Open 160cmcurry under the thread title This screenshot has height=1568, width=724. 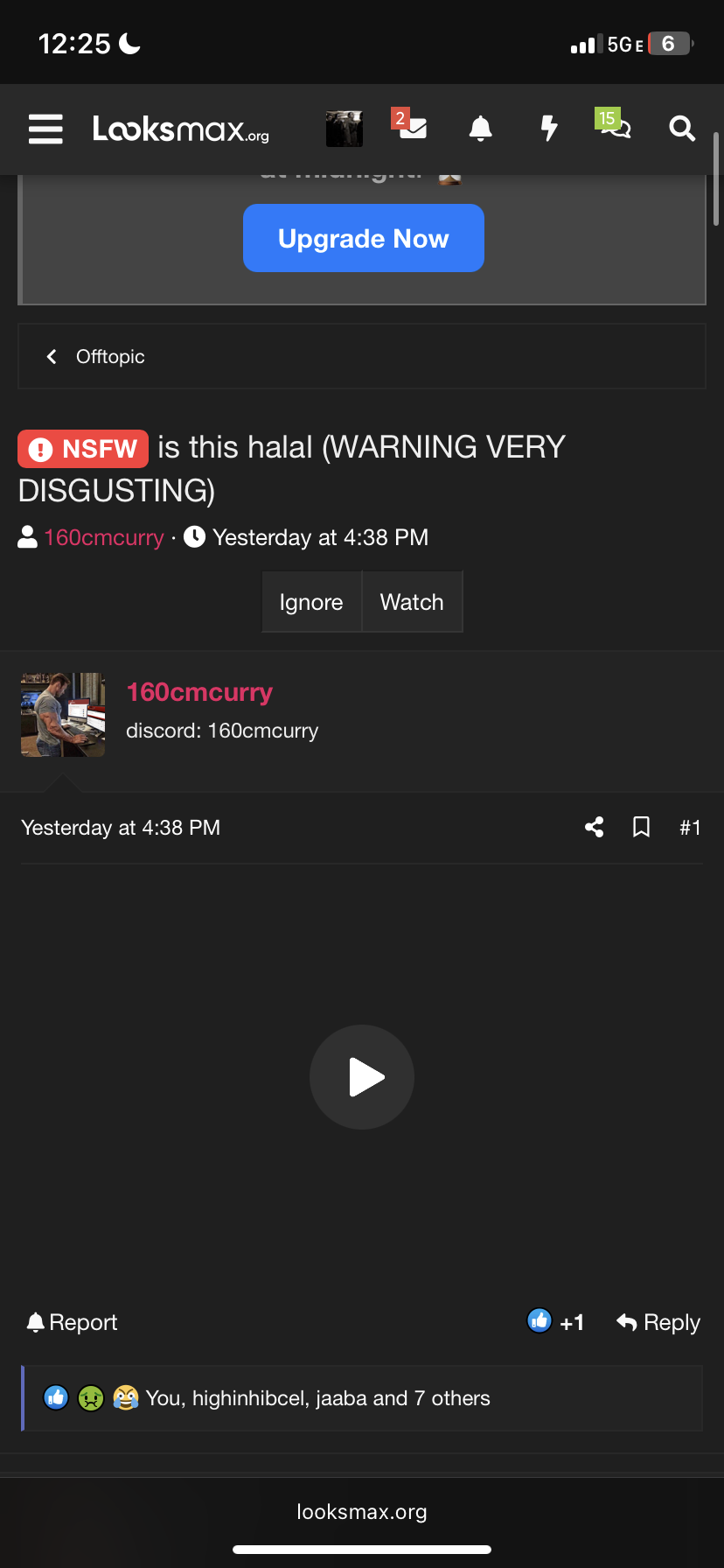pyautogui.click(x=104, y=537)
